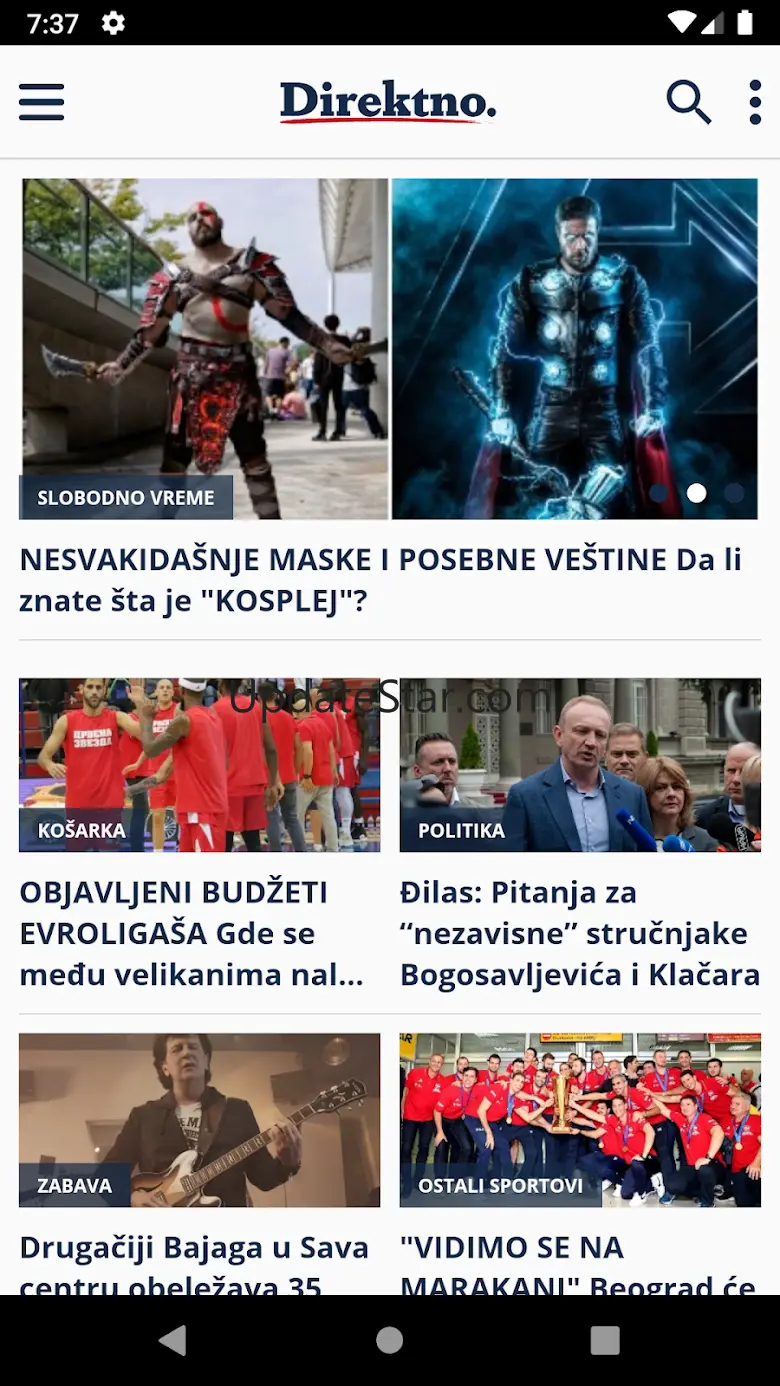The height and width of the screenshot is (1386, 780).
Task: Open the KOSPLEJ cosplay featured article
Action: pos(380,580)
